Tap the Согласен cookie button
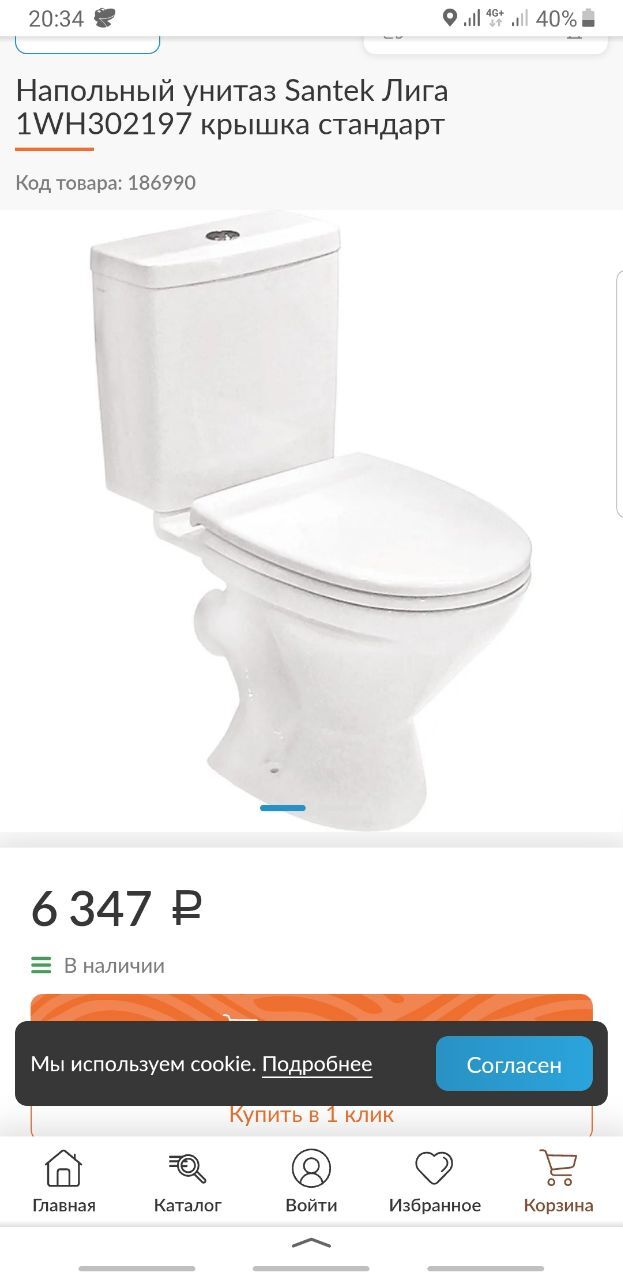Screen dimensions: 623x1280 514,1064
